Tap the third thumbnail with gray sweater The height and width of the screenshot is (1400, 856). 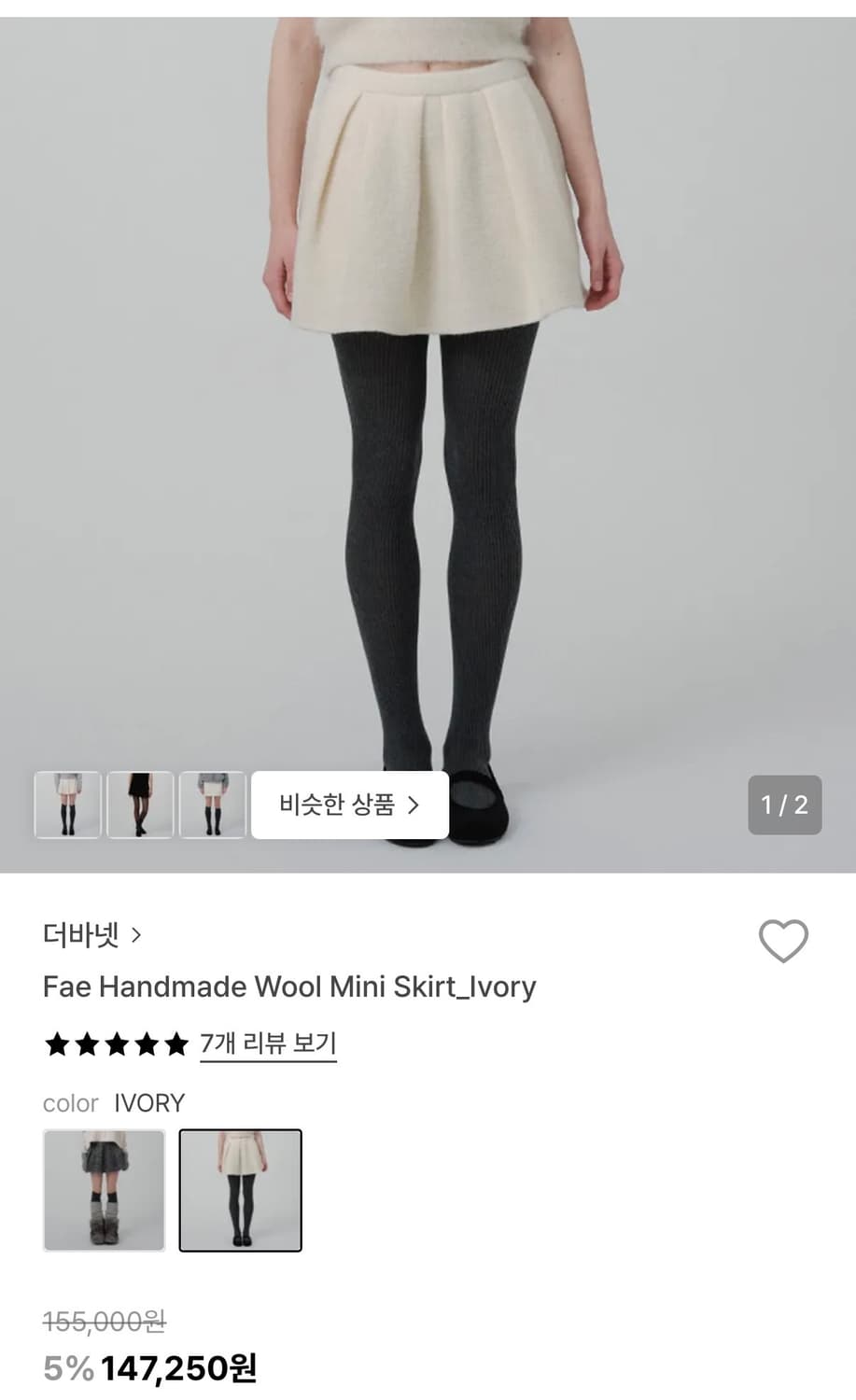coord(212,805)
